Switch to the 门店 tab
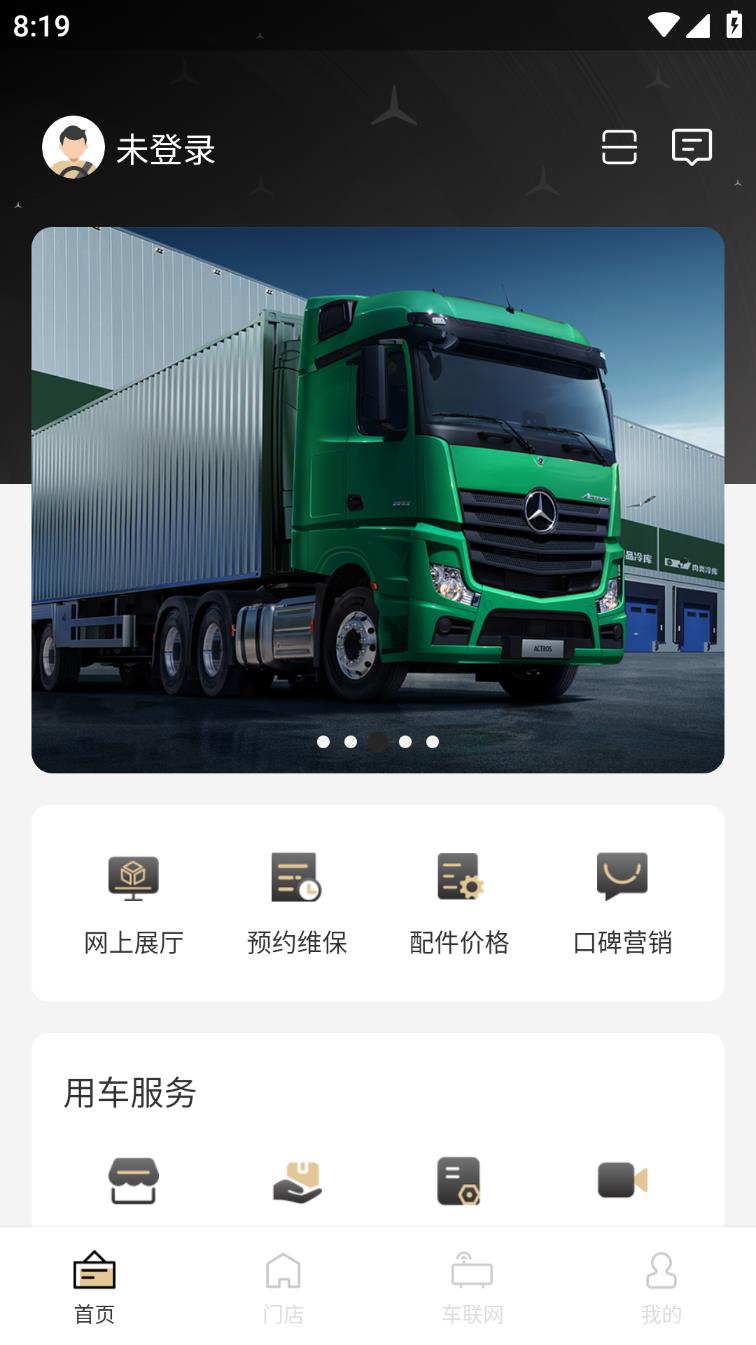Viewport: 756px width, 1345px height. point(283,1288)
